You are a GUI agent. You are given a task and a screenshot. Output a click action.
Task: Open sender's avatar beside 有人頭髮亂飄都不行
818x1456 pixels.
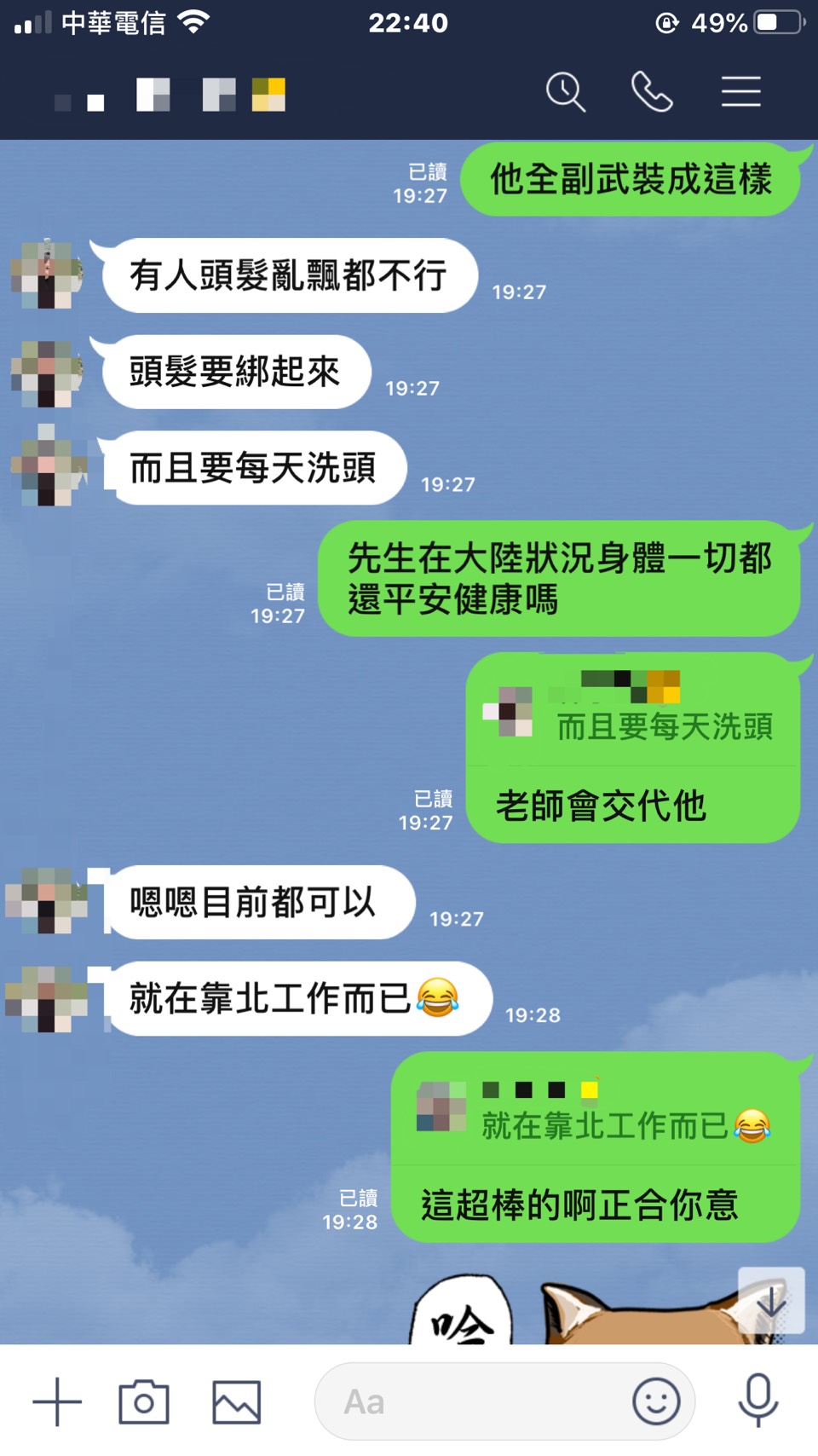coord(47,274)
